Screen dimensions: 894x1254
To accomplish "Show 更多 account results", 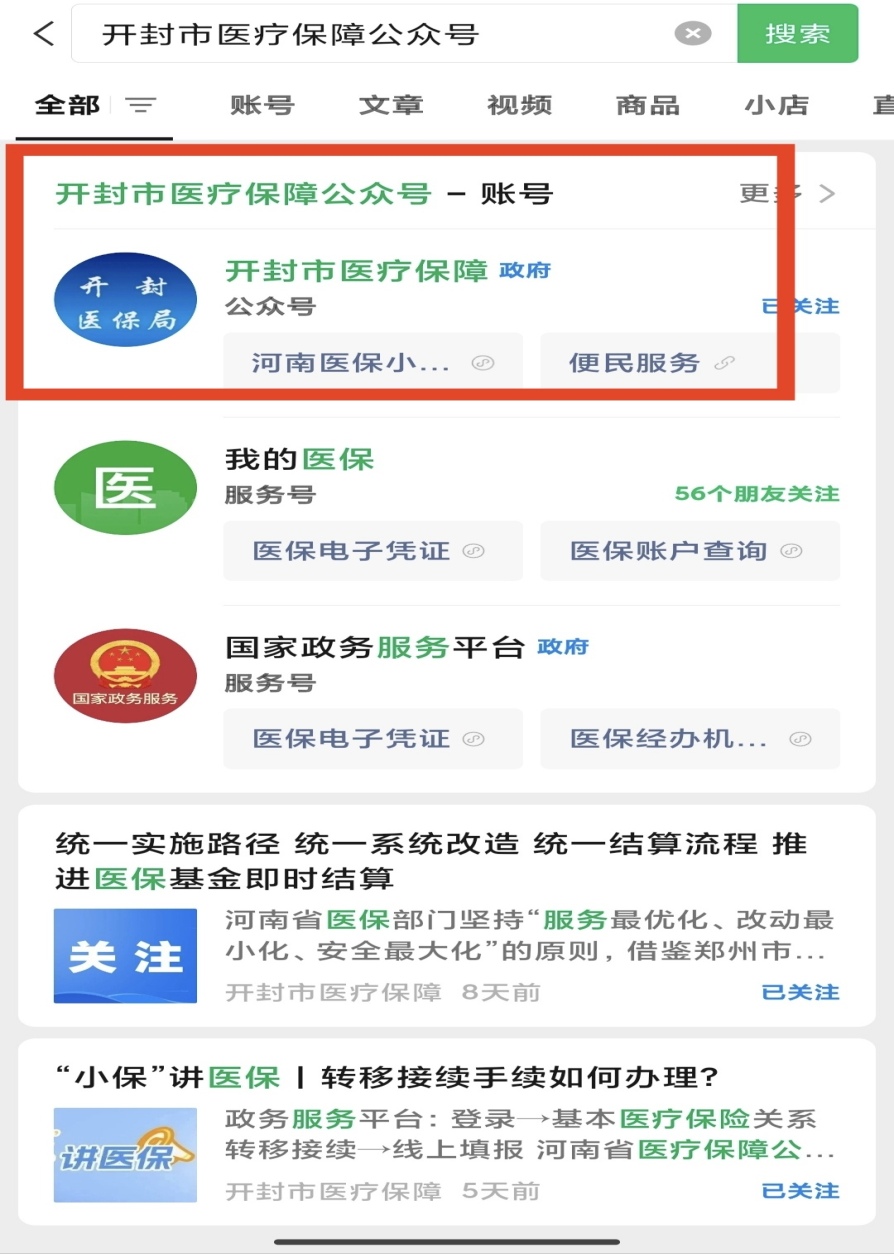I will click(787, 193).
